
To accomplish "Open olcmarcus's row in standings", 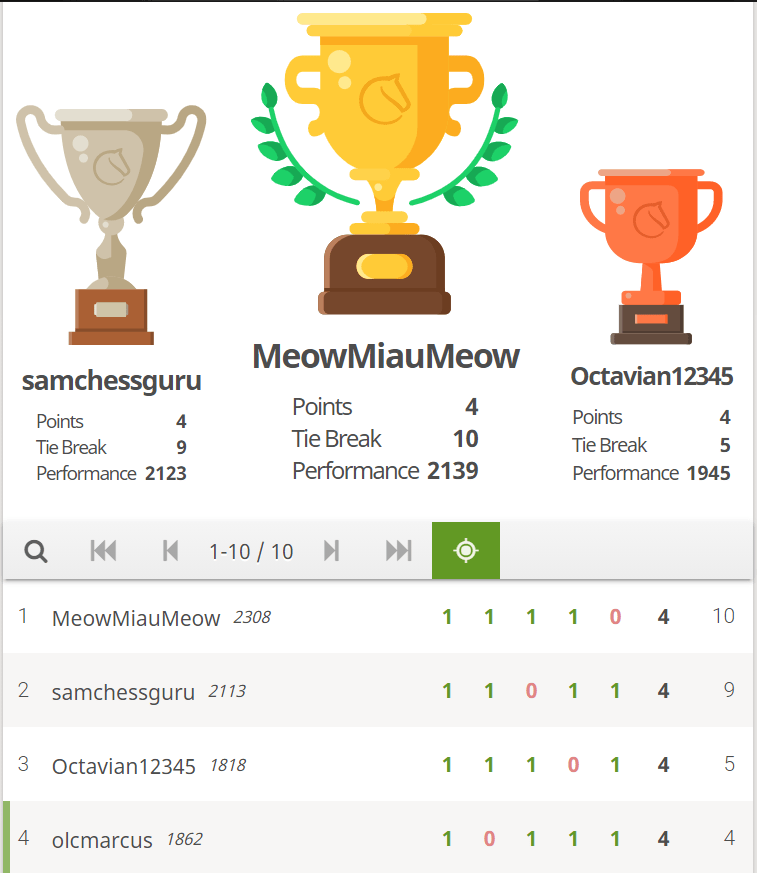I will (x=102, y=840).
